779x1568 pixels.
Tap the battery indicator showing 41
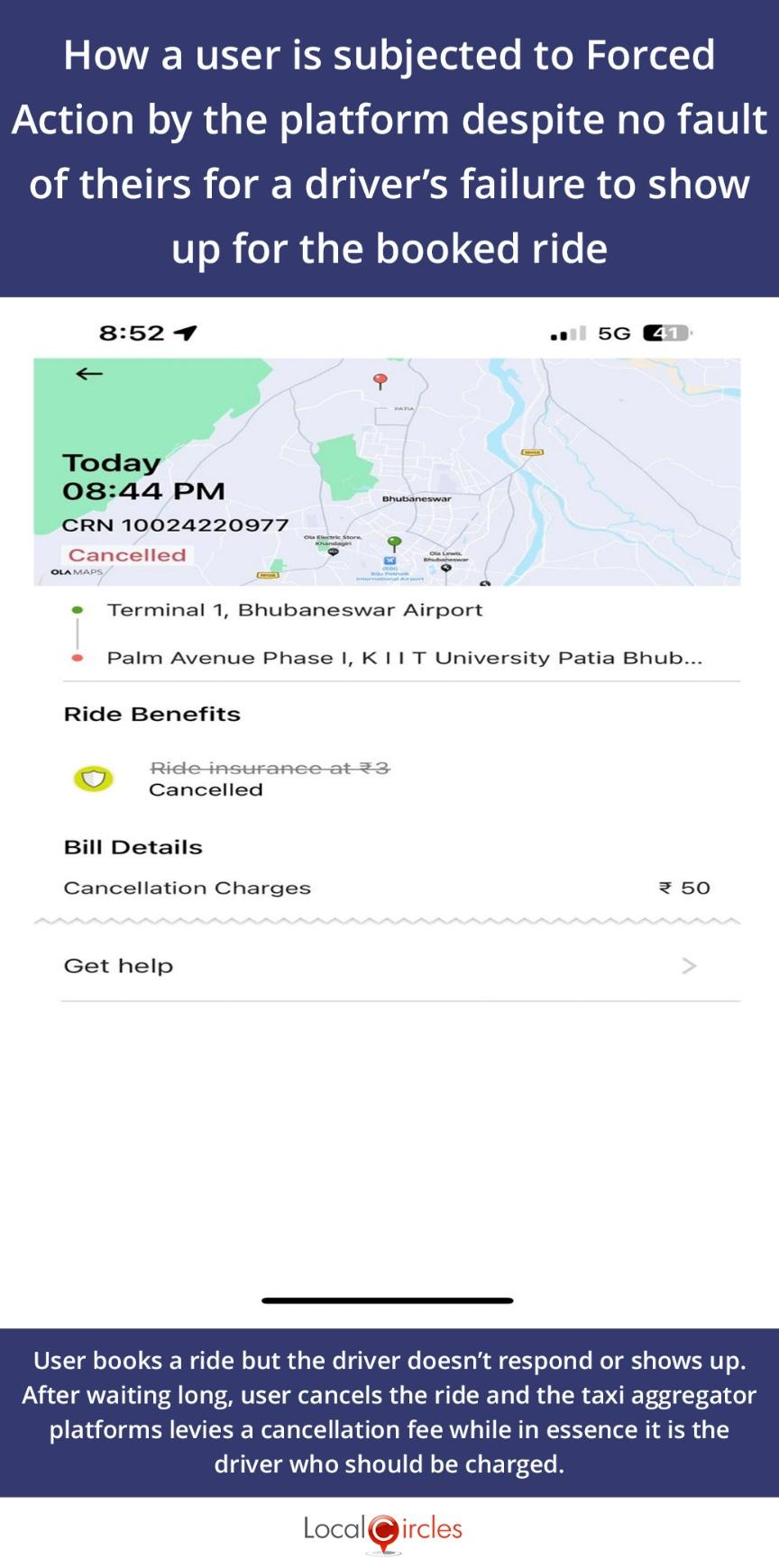(664, 332)
